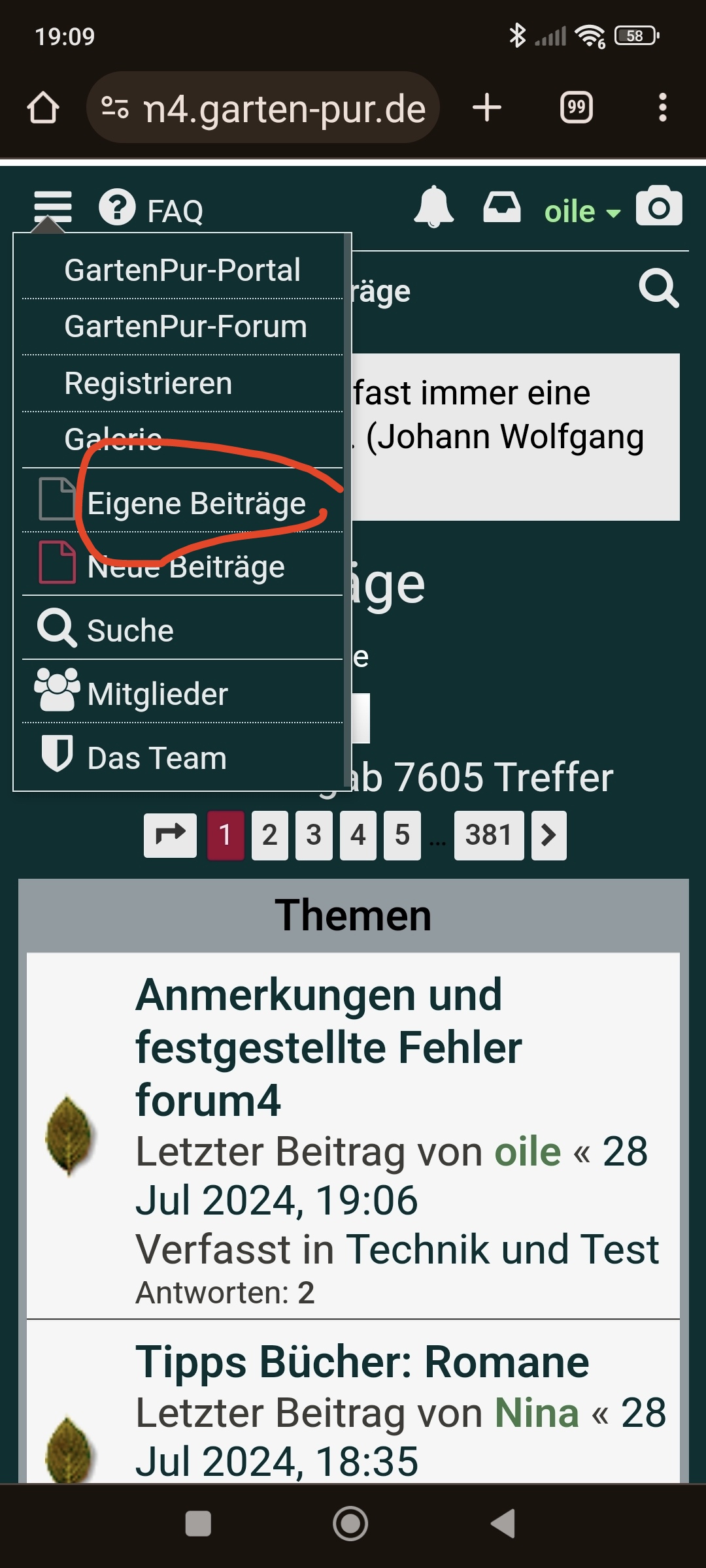Image resolution: width=706 pixels, height=1568 pixels.
Task: Go to next page with arrow
Action: [x=548, y=835]
